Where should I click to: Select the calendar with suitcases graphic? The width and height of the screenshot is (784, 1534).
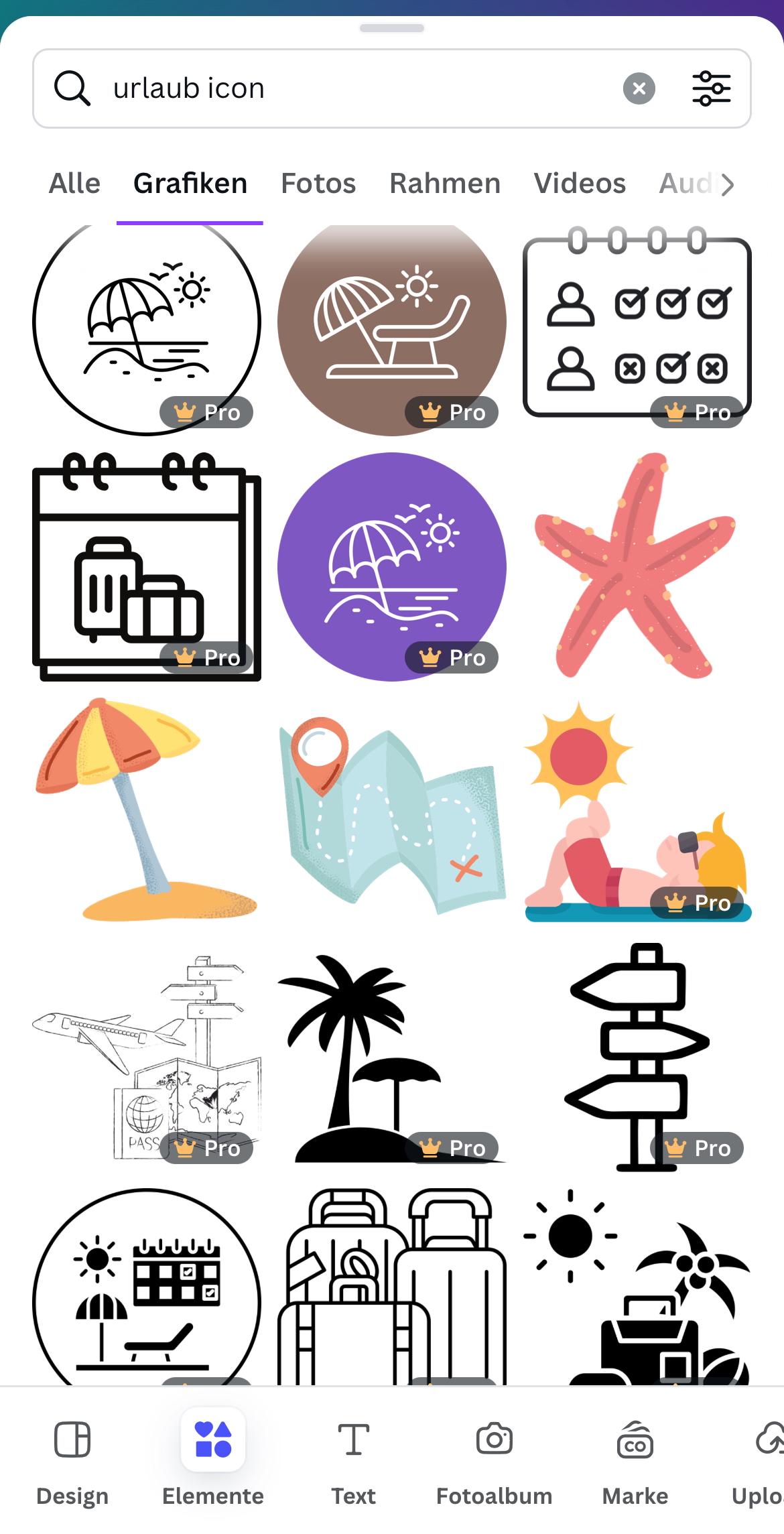146,566
